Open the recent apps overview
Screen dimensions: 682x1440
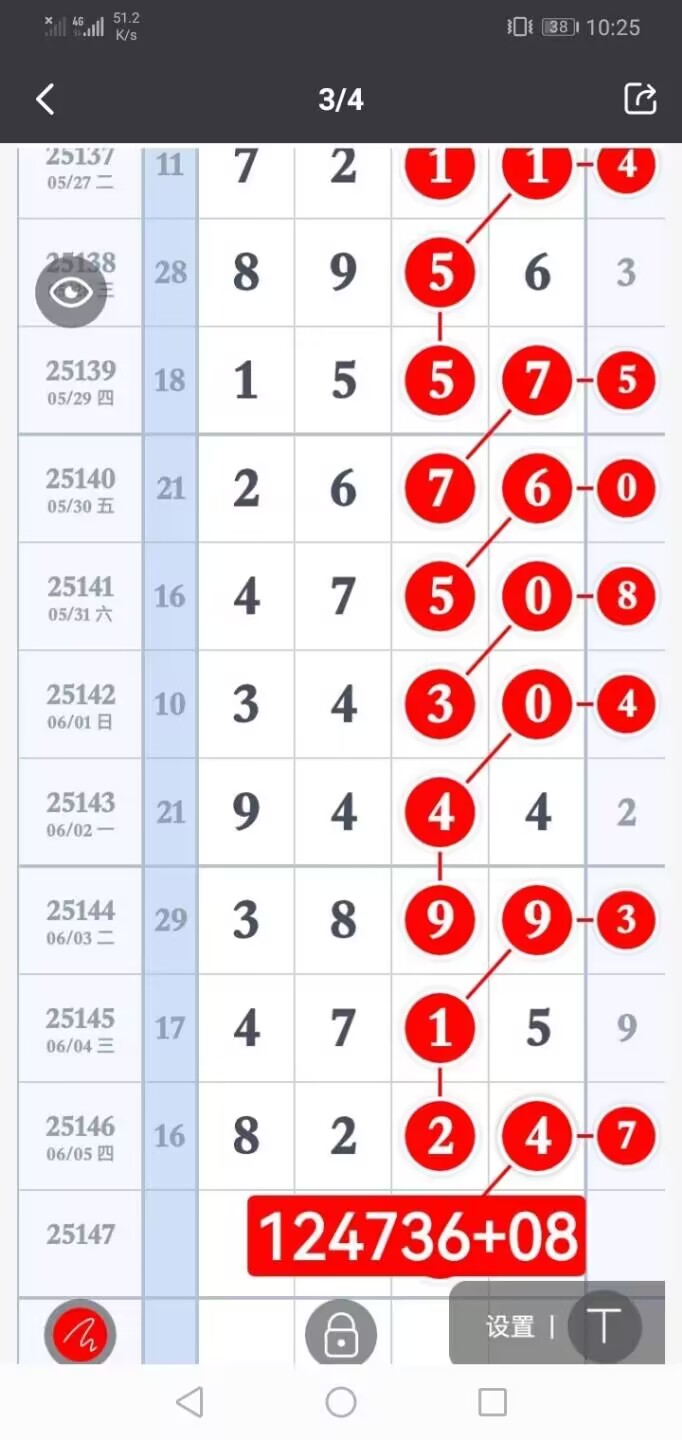click(x=492, y=1402)
